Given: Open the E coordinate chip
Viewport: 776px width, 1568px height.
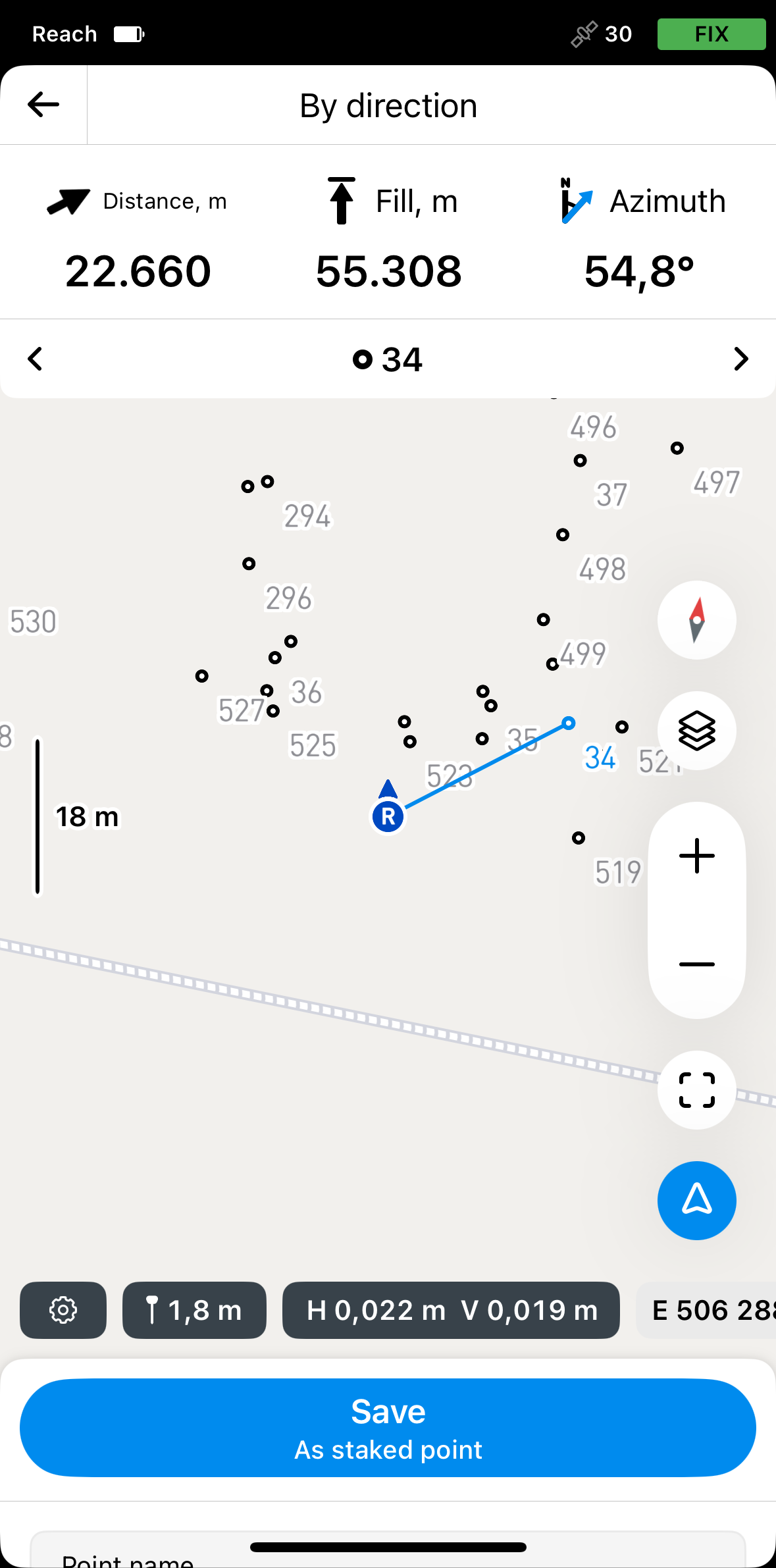Looking at the screenshot, I should pos(706,1310).
